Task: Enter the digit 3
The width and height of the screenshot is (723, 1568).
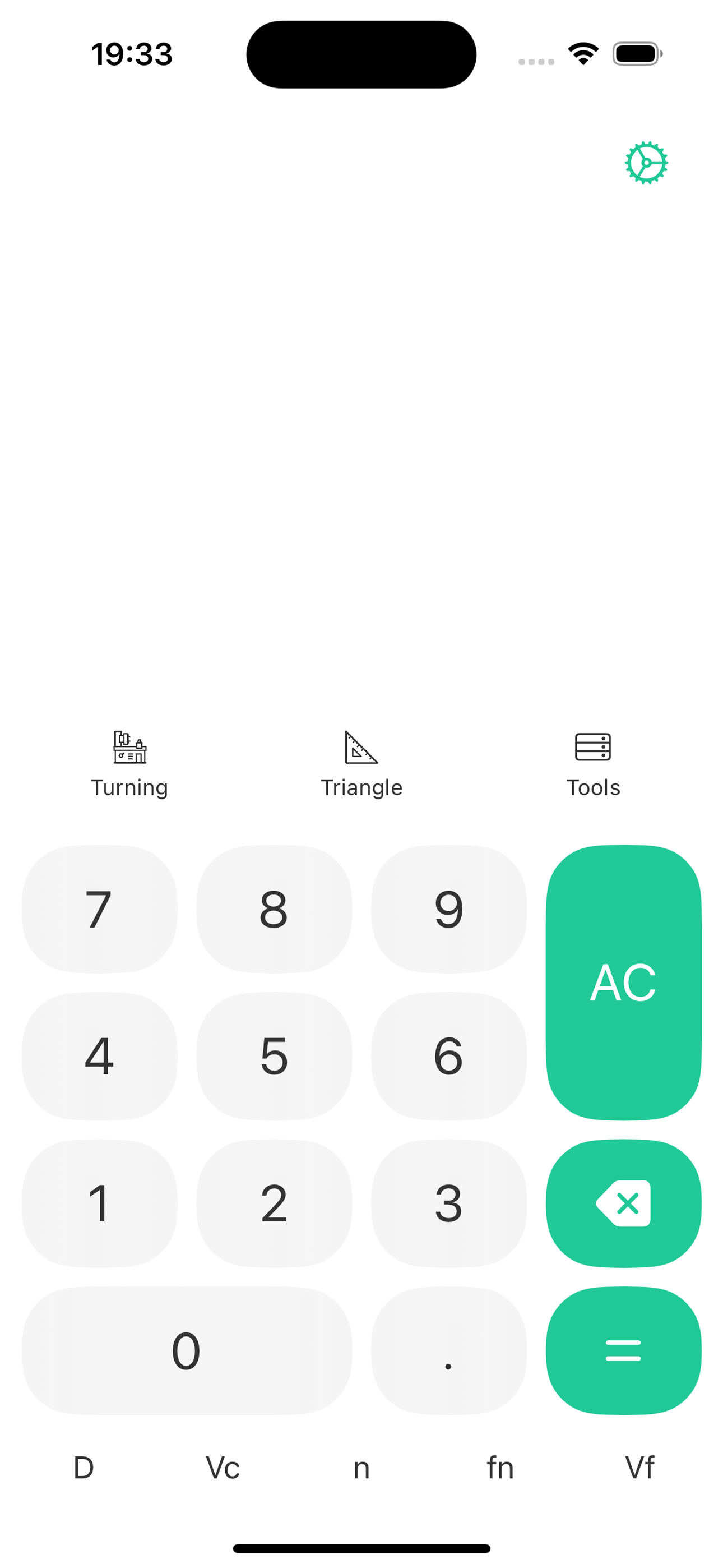Action: [x=448, y=1202]
